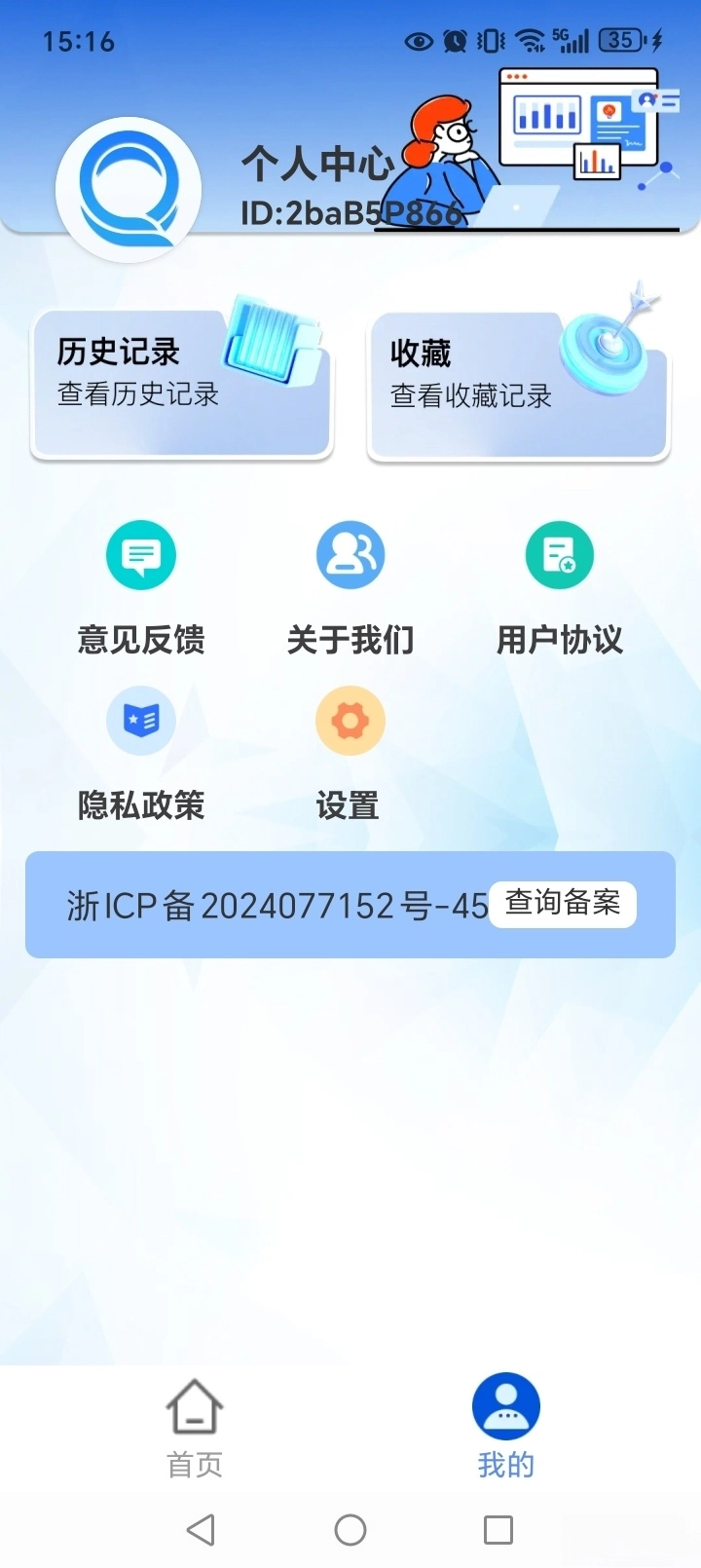Select the 我的 tab
The width and height of the screenshot is (701, 1568).
505,1427
